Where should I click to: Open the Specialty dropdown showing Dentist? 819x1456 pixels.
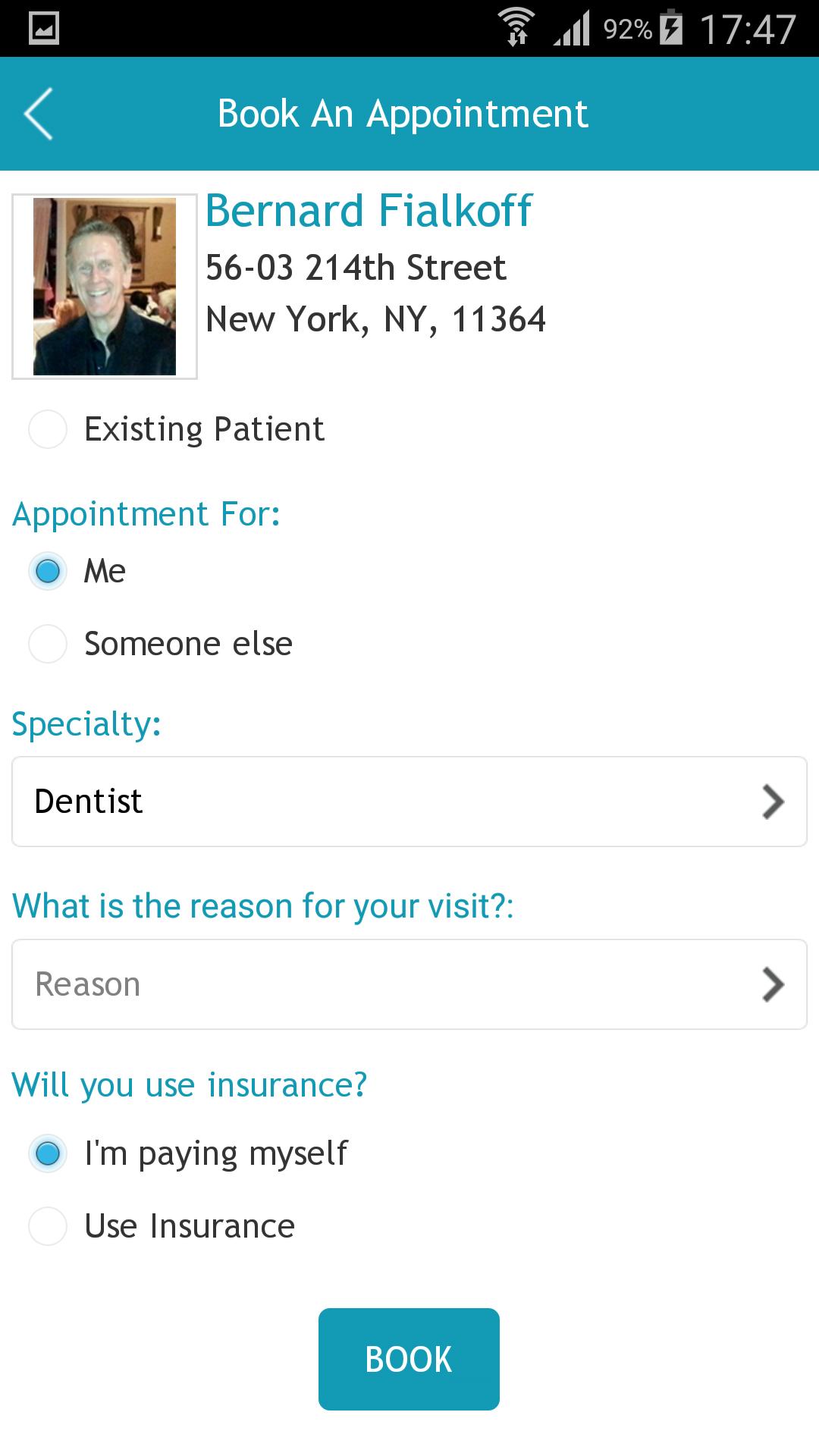tap(409, 802)
